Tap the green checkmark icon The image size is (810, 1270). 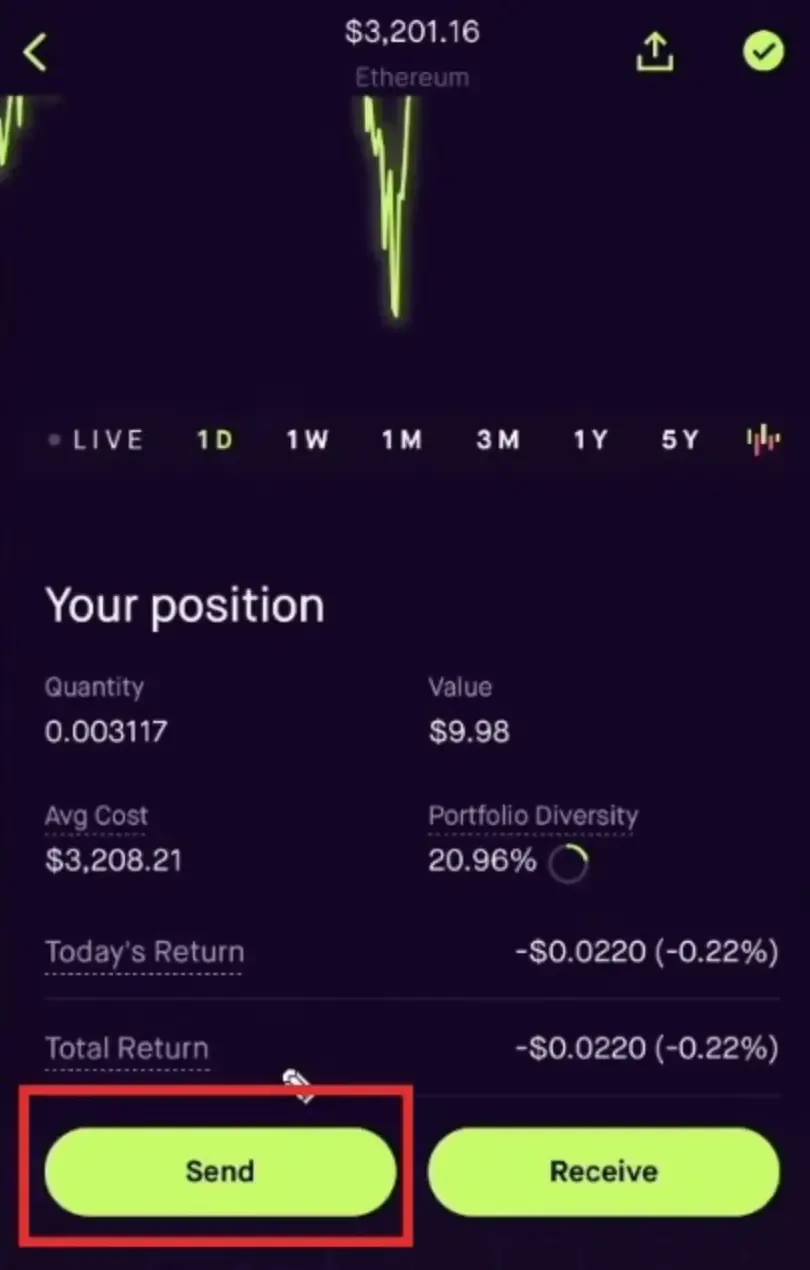point(763,50)
